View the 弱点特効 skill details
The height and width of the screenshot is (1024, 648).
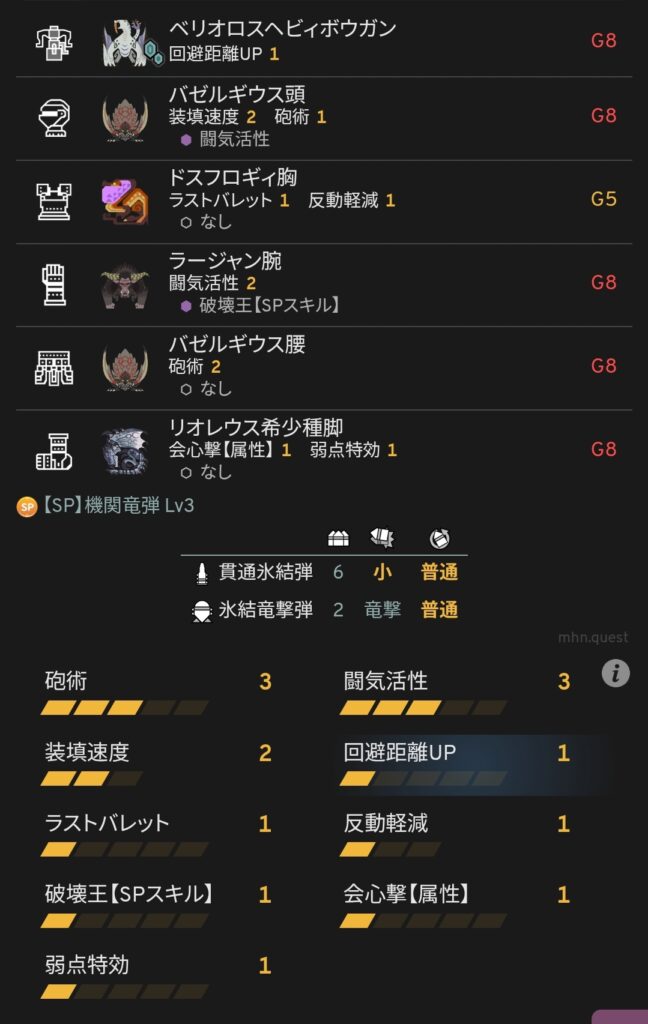(157, 977)
